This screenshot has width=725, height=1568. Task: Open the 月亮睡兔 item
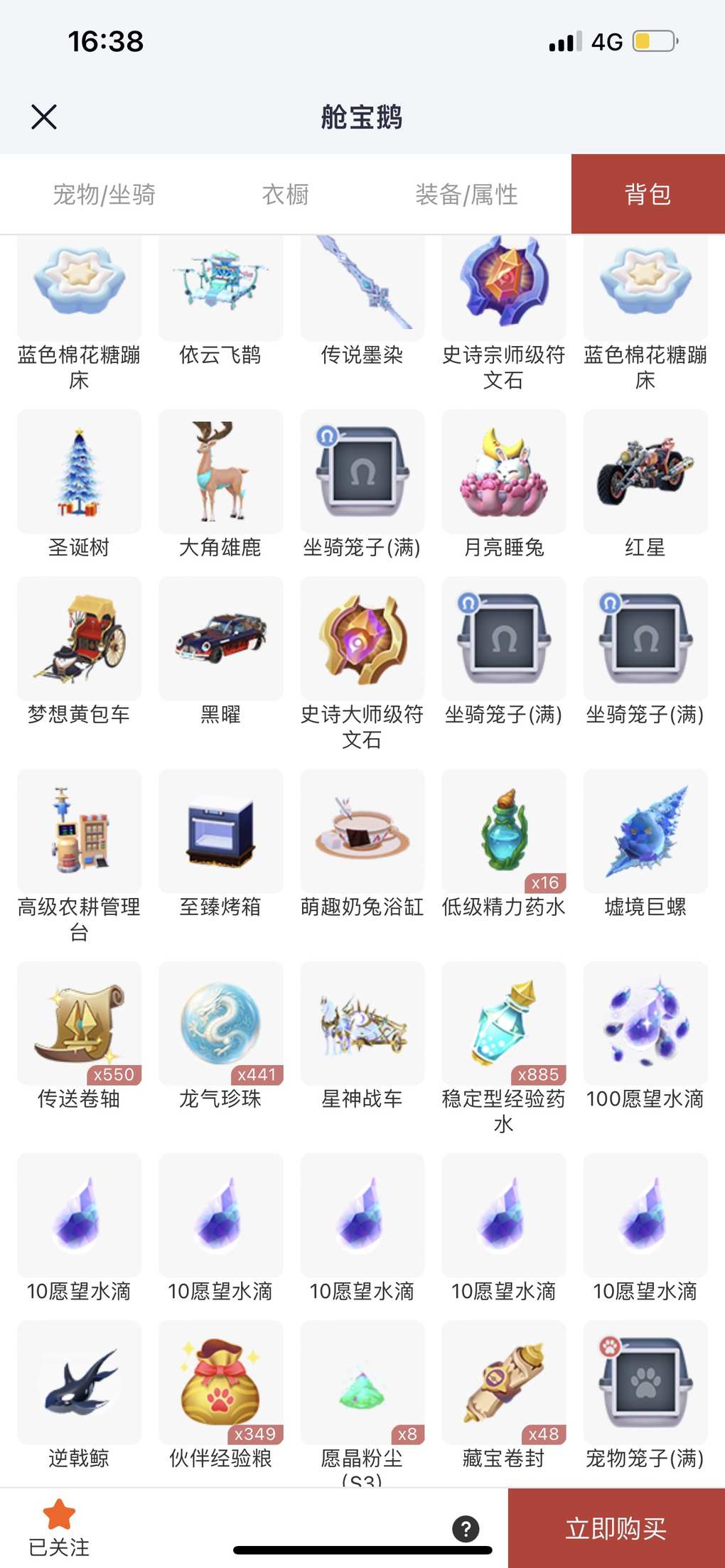503,472
